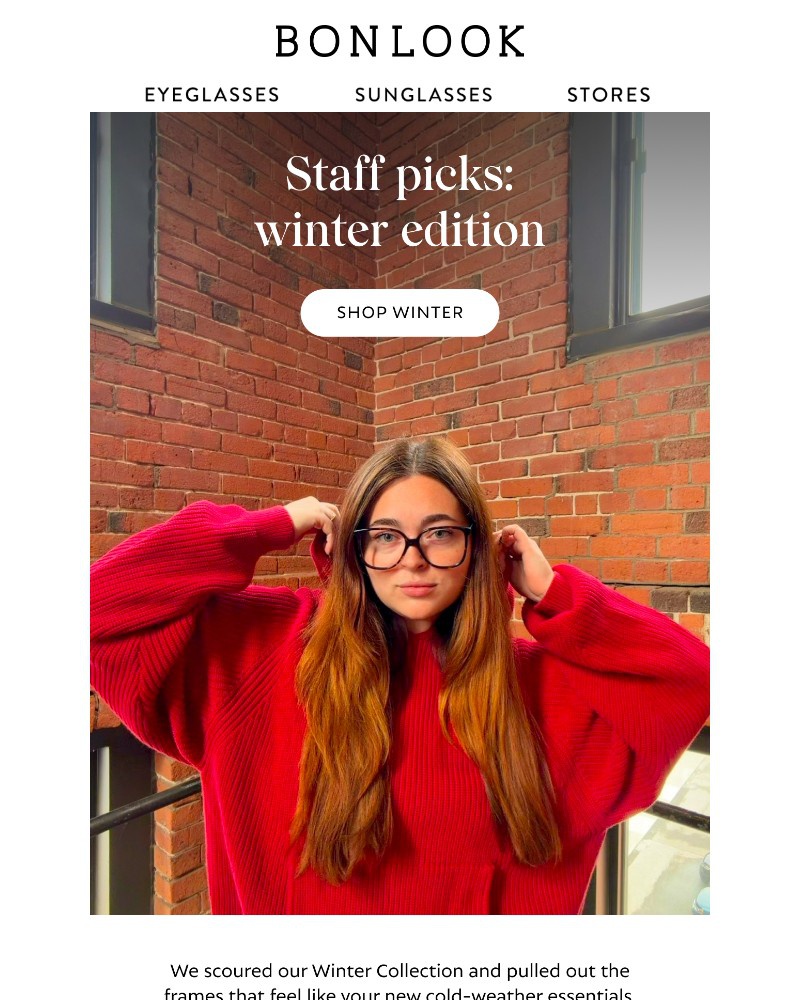The image size is (800, 1000).
Task: Browse eyeglasses from the top navigation
Action: coord(213,95)
